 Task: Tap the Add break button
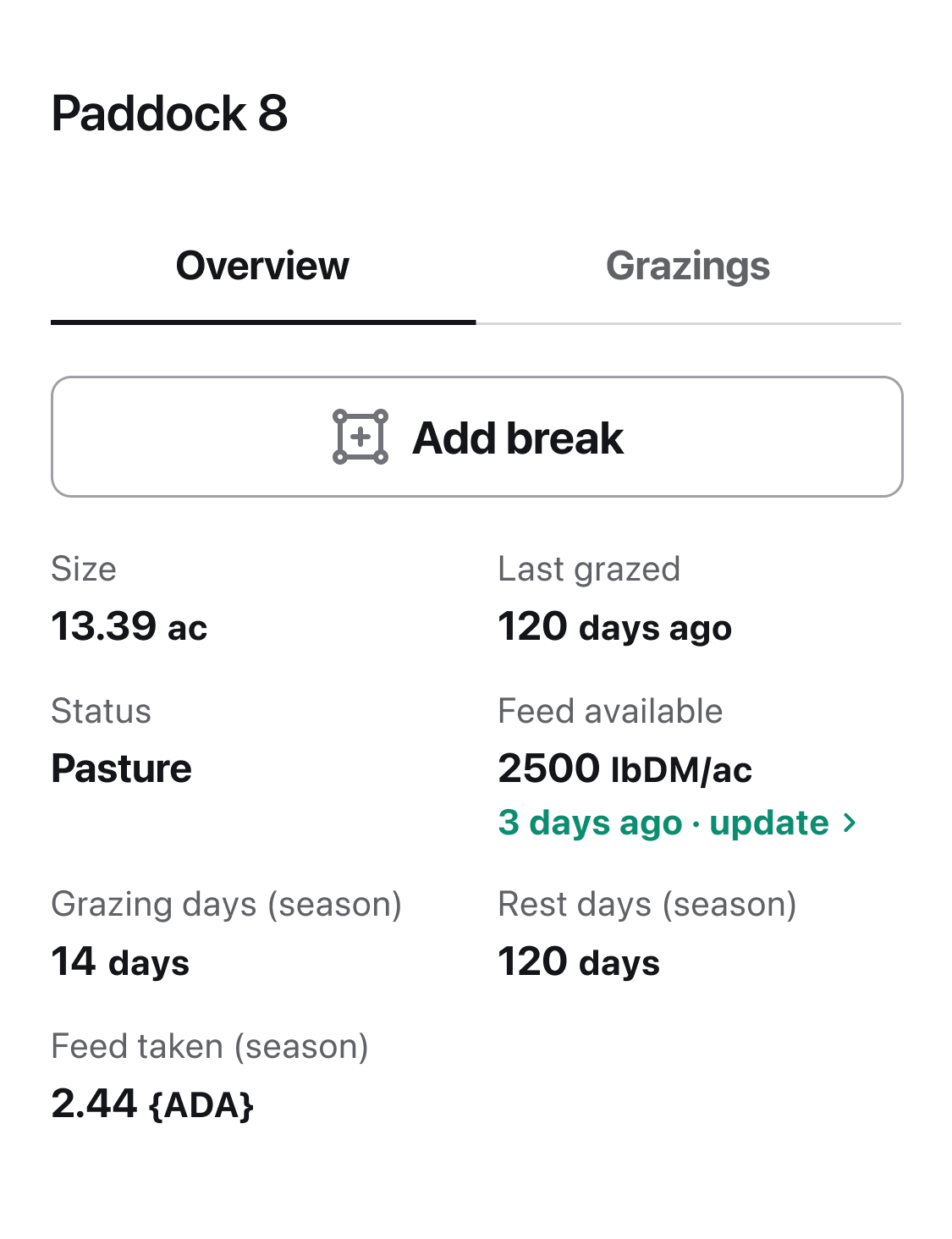coord(477,437)
